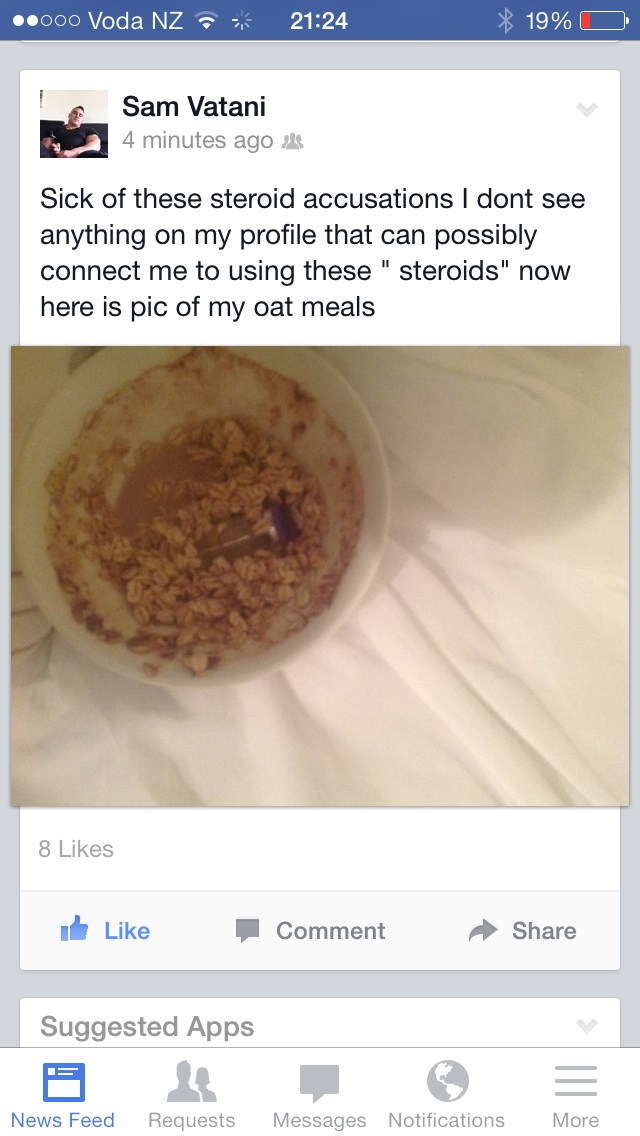Open the Notifications tab
Viewport: 640px width, 1136px height.
click(x=447, y=1095)
